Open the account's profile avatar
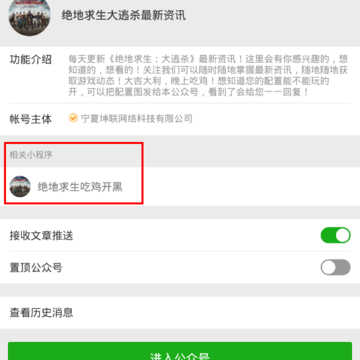Viewport: 360px width, 360px height. (30, 15)
